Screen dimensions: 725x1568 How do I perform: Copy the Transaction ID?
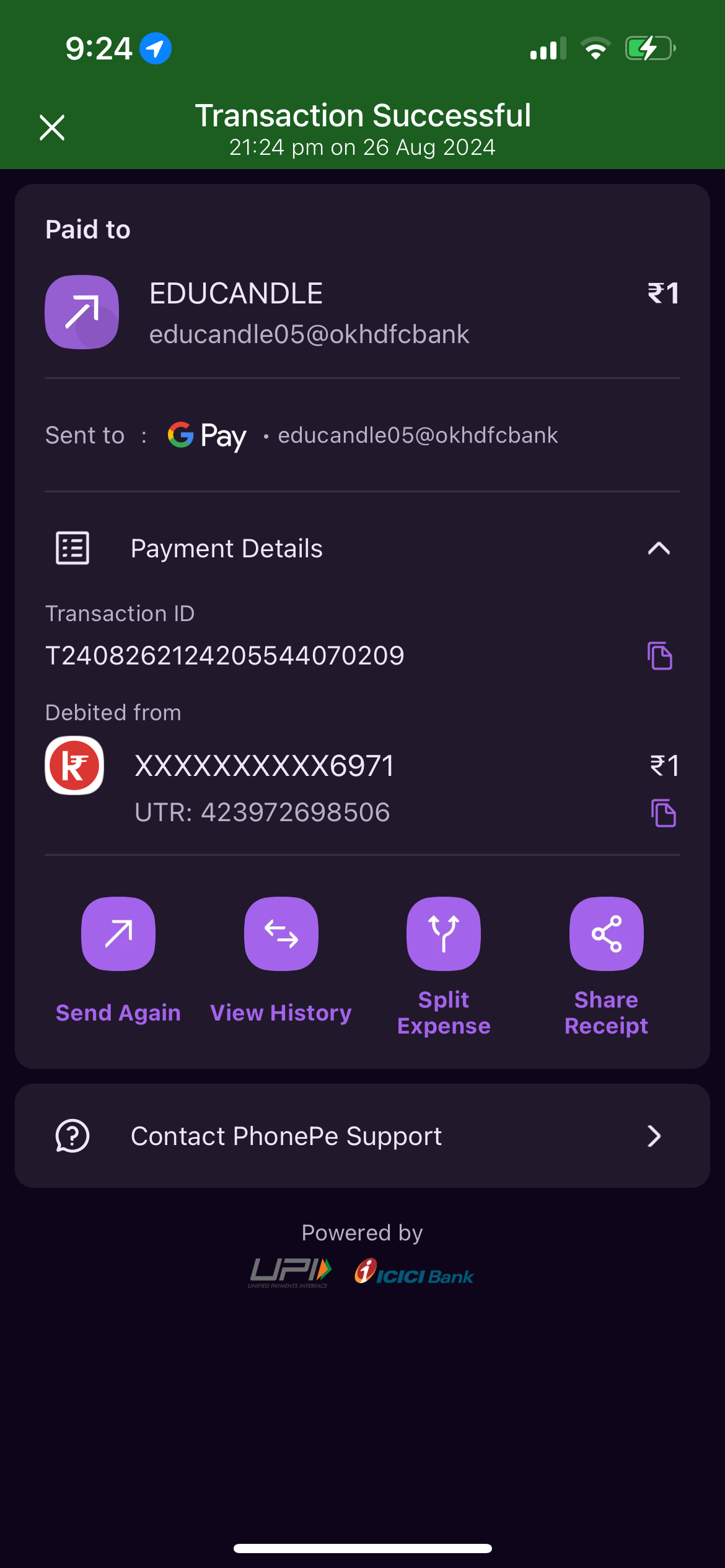[x=659, y=656]
